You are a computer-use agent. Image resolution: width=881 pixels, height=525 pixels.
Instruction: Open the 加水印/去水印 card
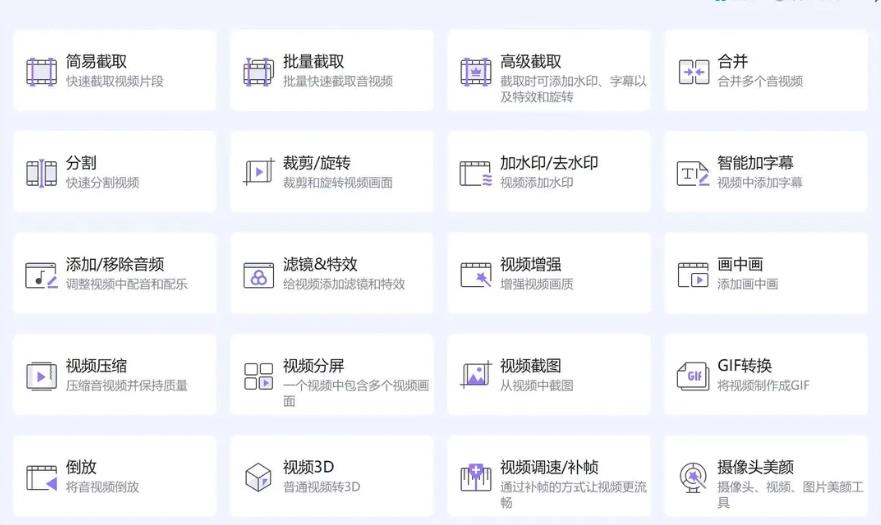[548, 172]
